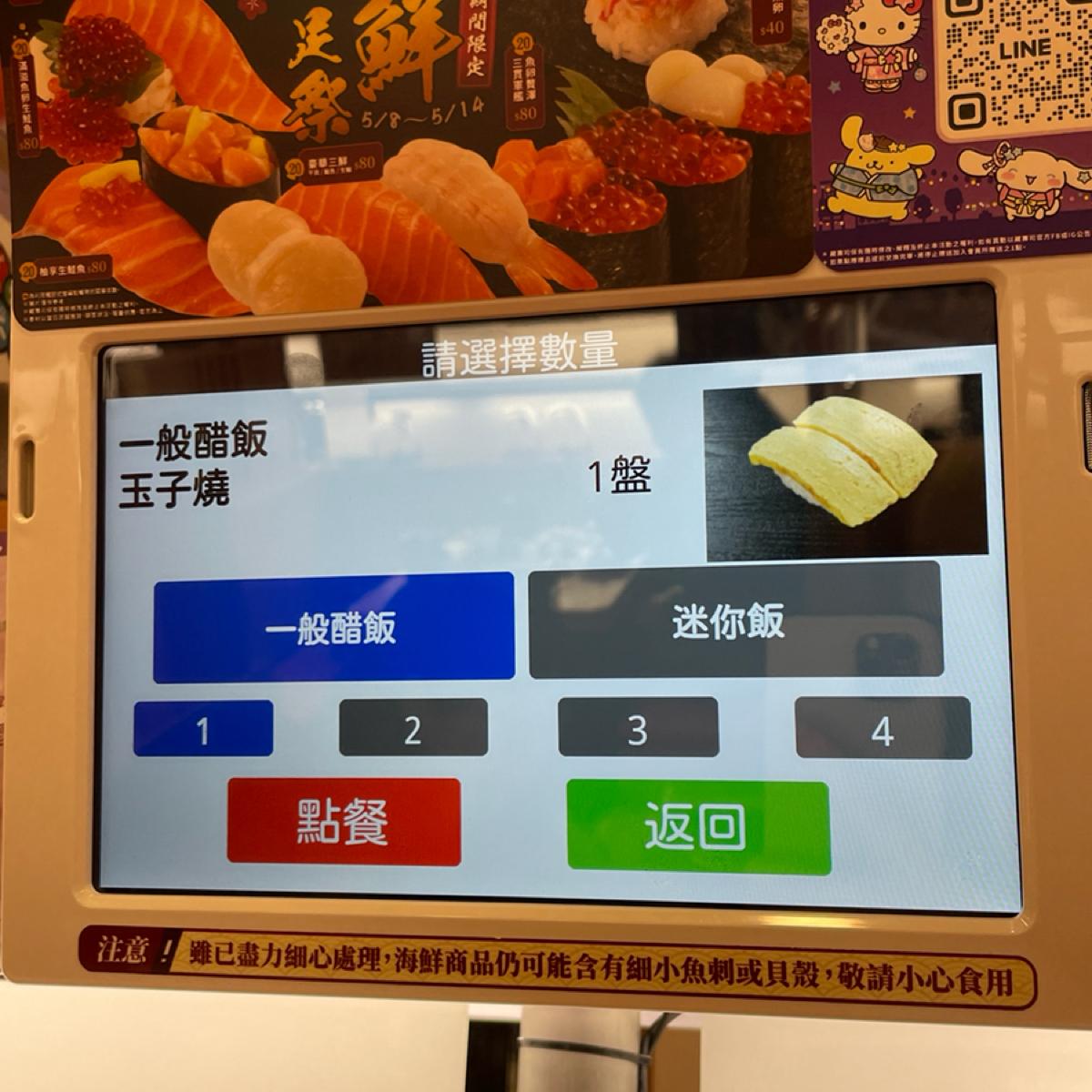Viewport: 1092px width, 1092px height.
Task: Select the 一般醋飯 regular rice option
Action: pos(333,627)
